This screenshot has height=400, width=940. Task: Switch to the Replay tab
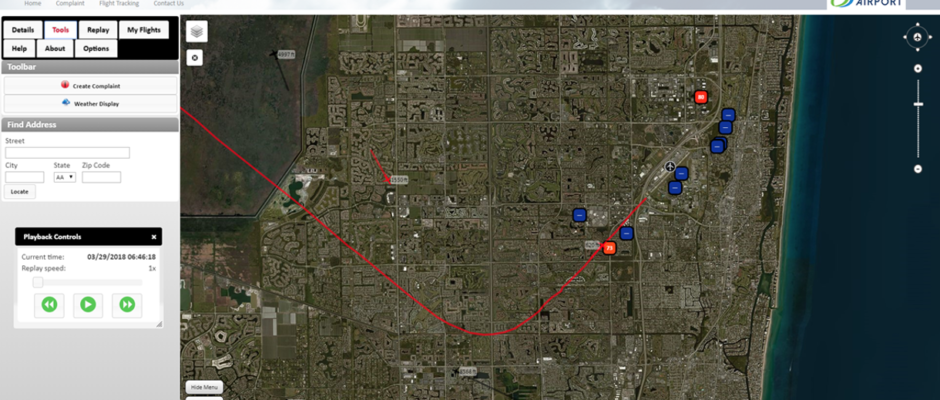[98, 30]
